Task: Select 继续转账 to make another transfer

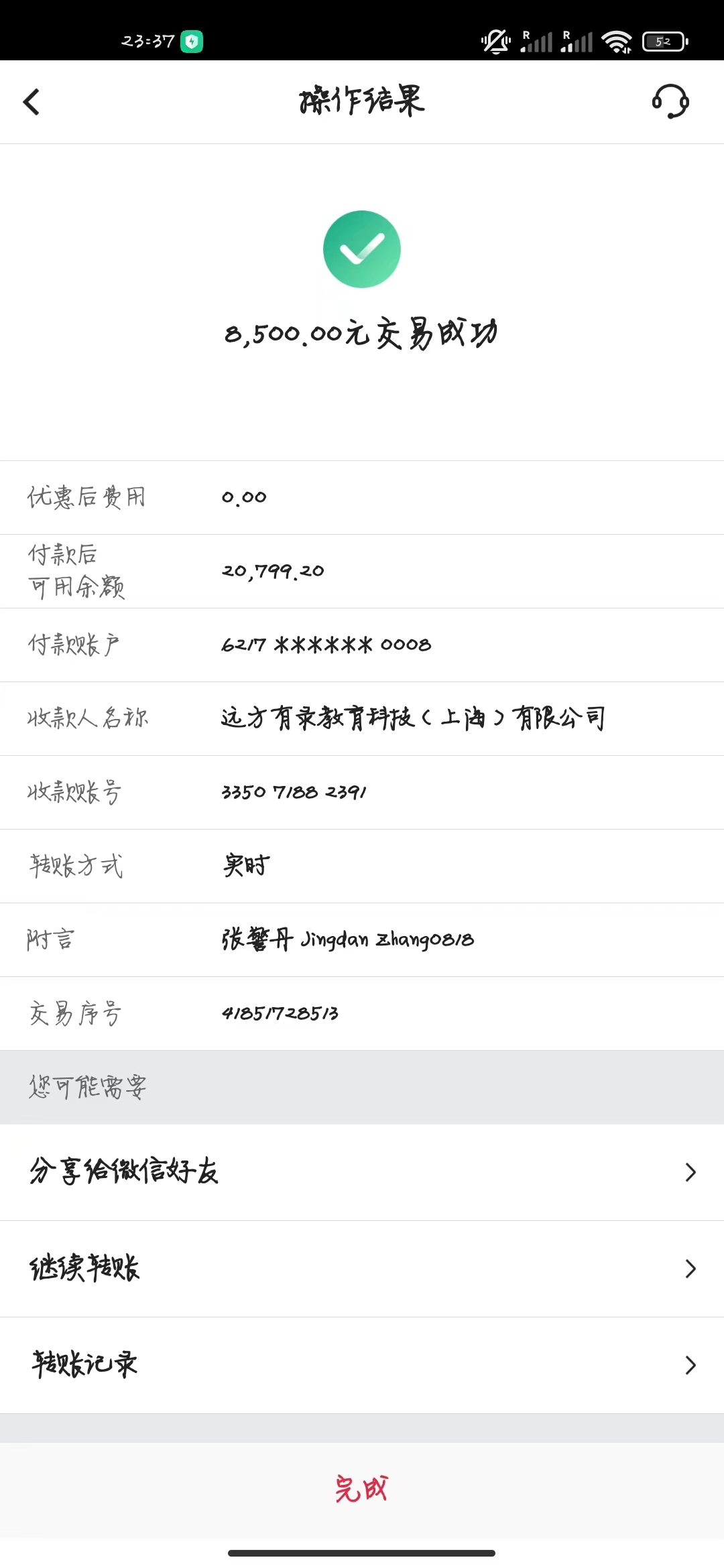Action: (362, 1268)
